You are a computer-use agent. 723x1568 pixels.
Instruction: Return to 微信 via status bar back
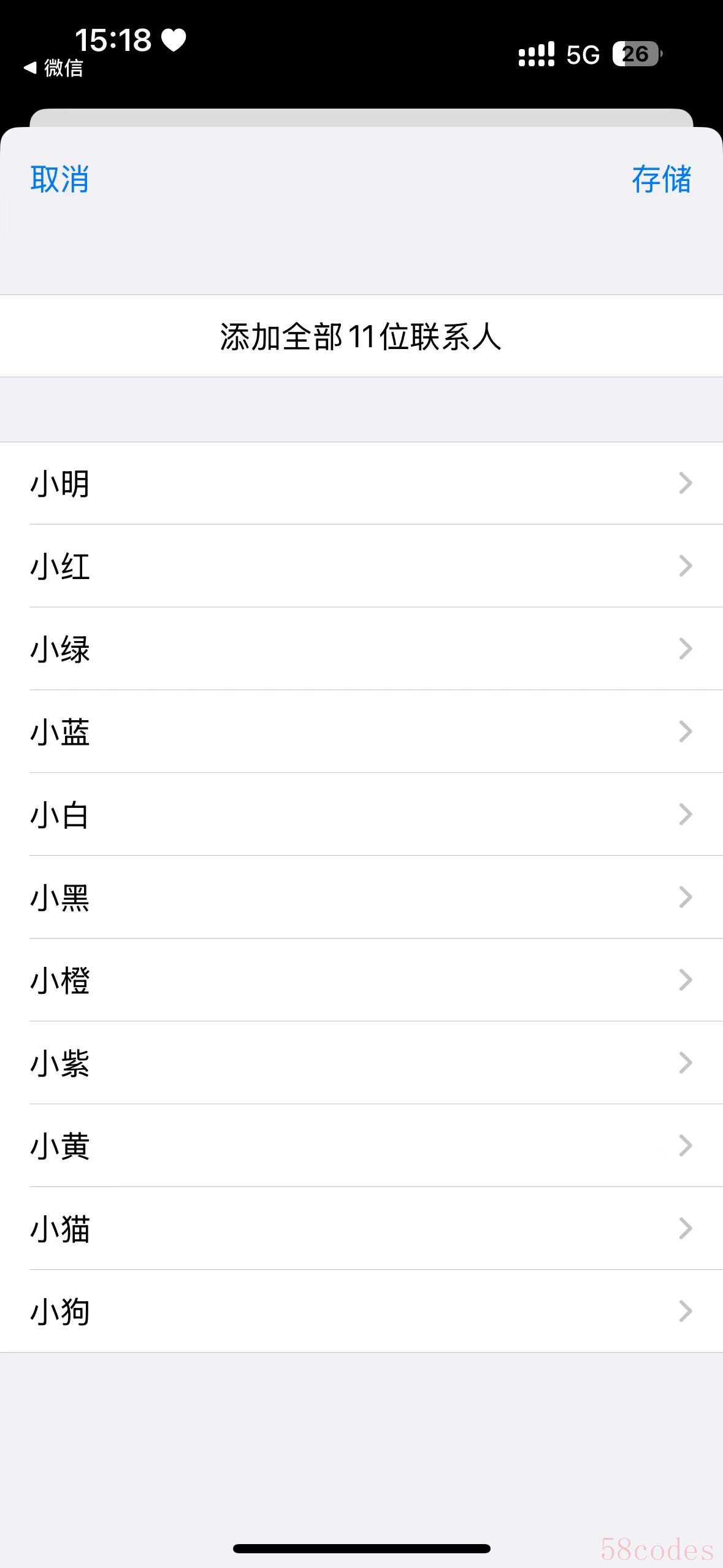coord(53,67)
